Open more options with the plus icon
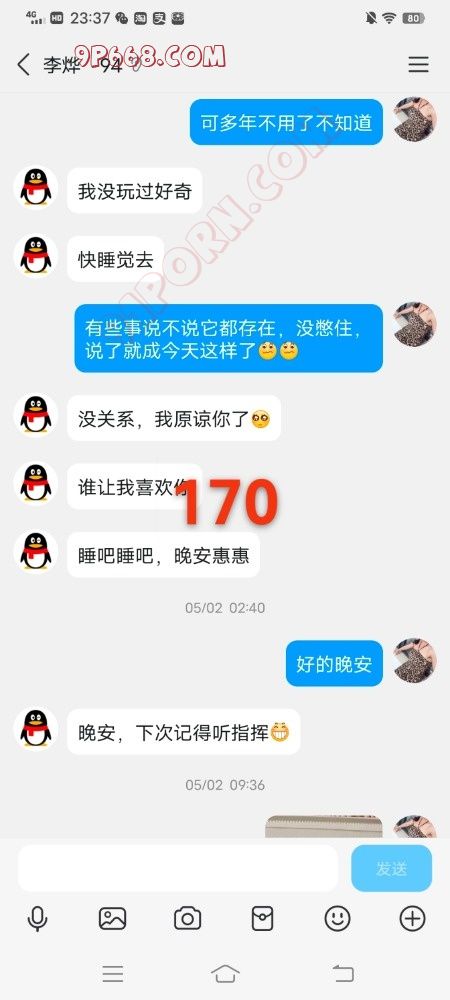Viewport: 450px width, 1000px height. point(412,918)
